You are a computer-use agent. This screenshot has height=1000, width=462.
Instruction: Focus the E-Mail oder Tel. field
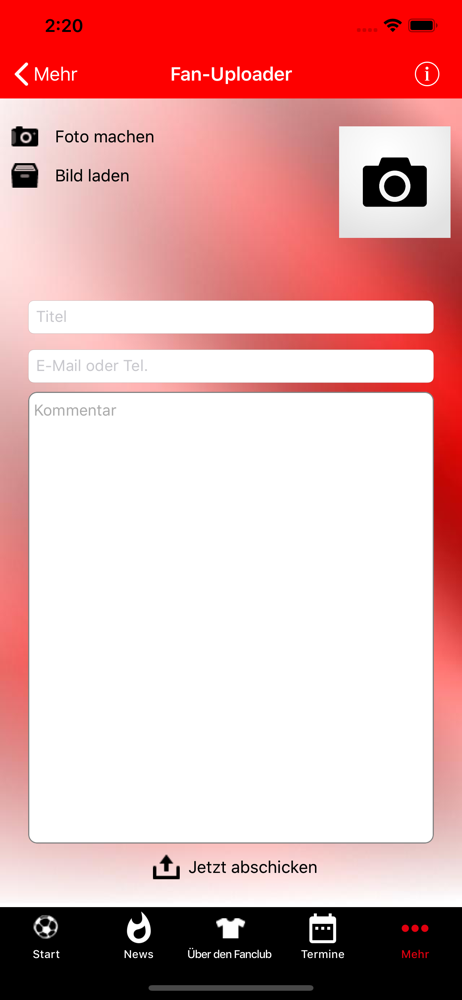pos(231,366)
